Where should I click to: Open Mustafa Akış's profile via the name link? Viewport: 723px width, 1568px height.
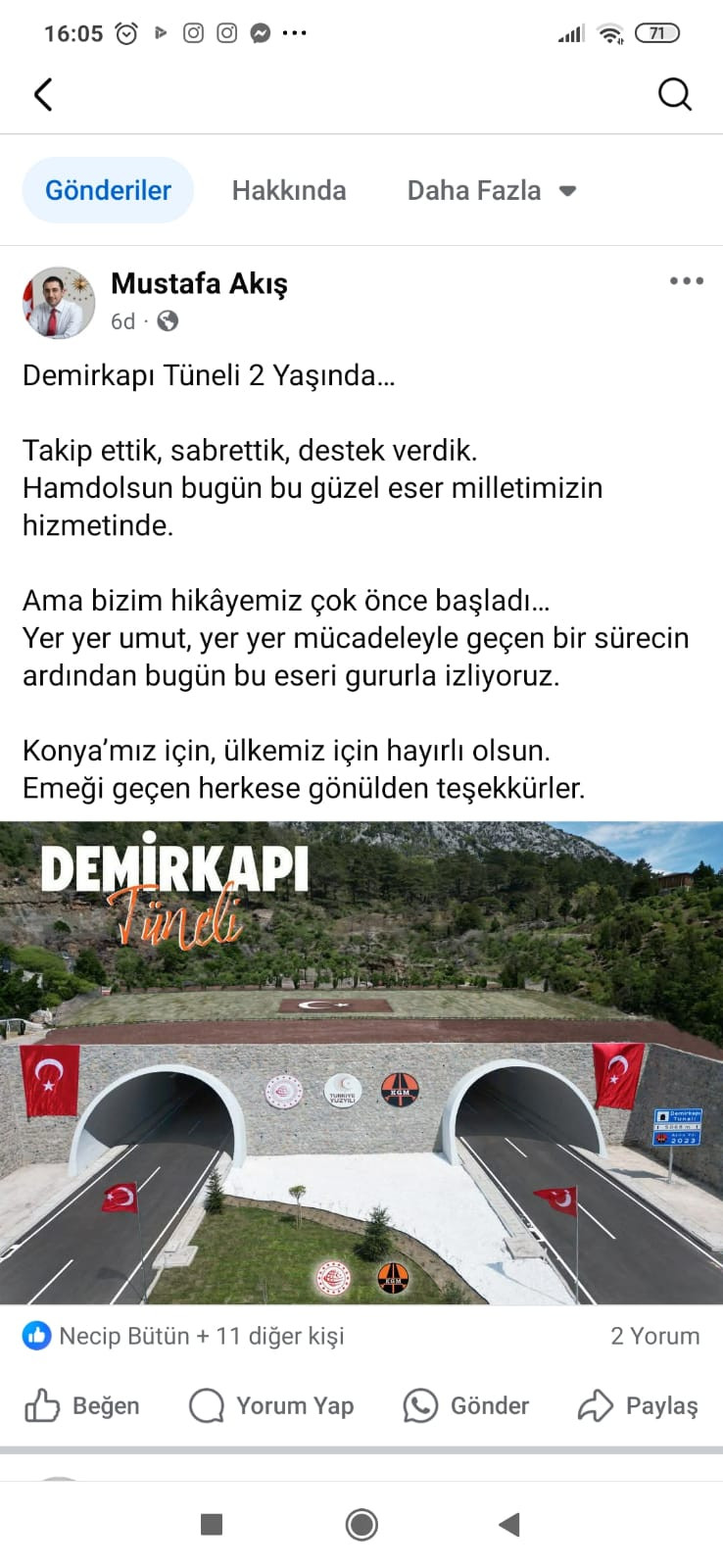coord(199,283)
